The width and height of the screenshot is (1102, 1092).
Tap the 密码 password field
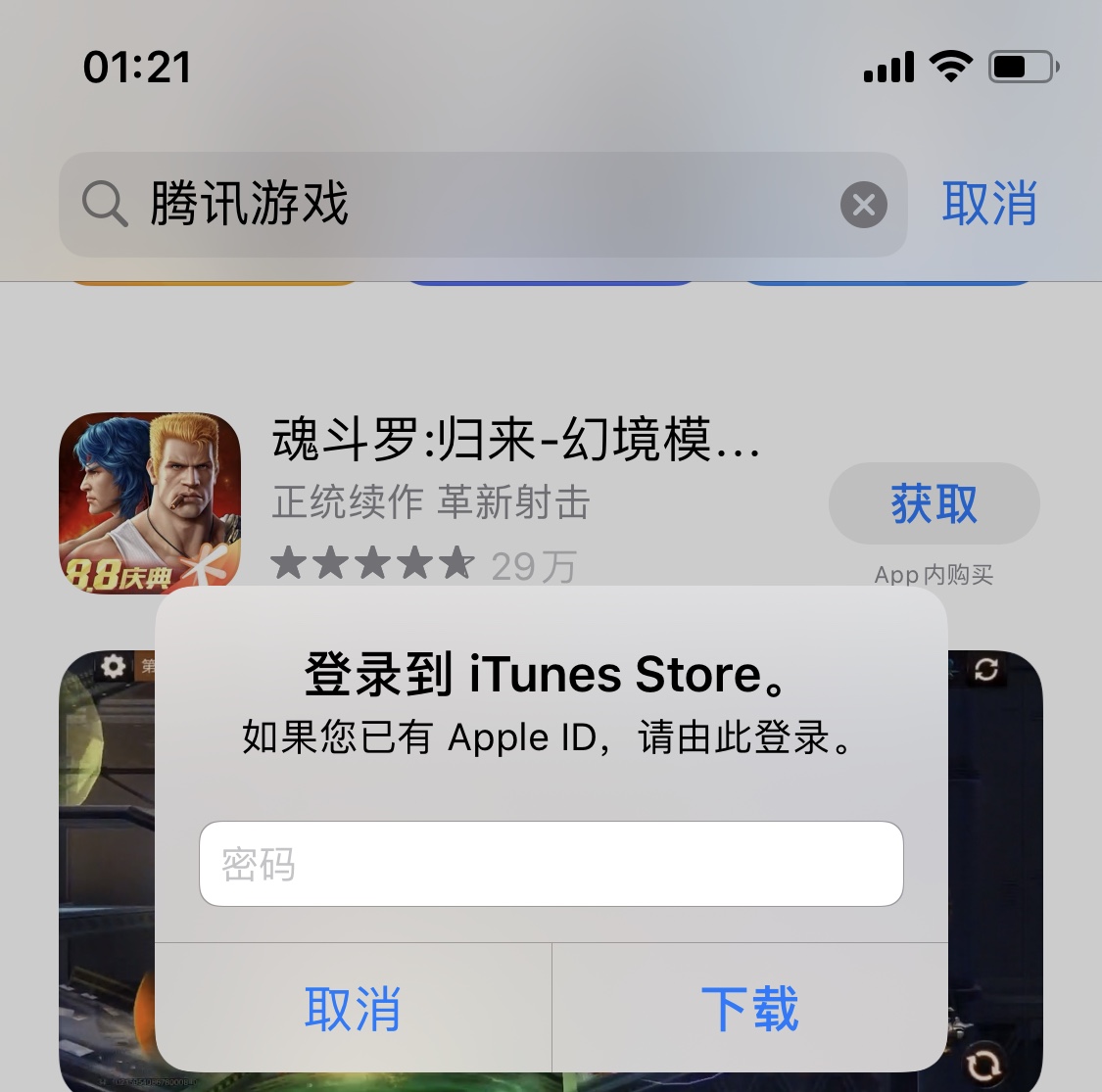coord(551,864)
